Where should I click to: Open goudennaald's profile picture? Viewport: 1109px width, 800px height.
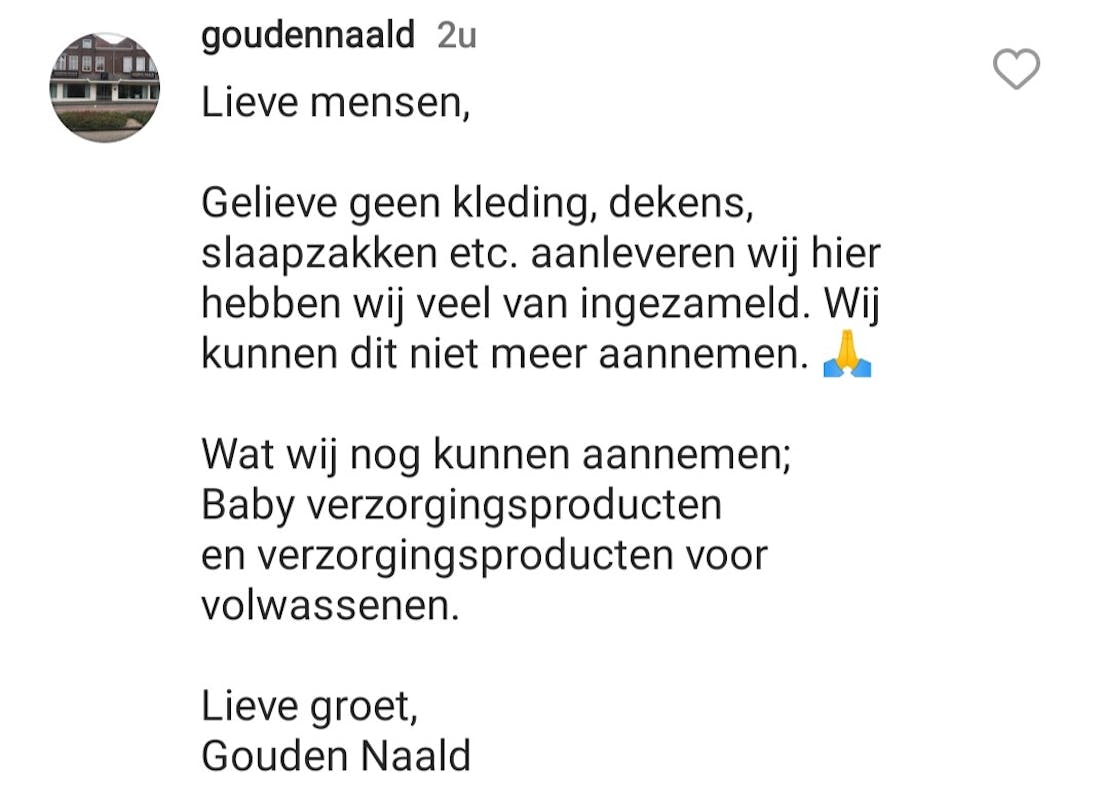point(104,87)
